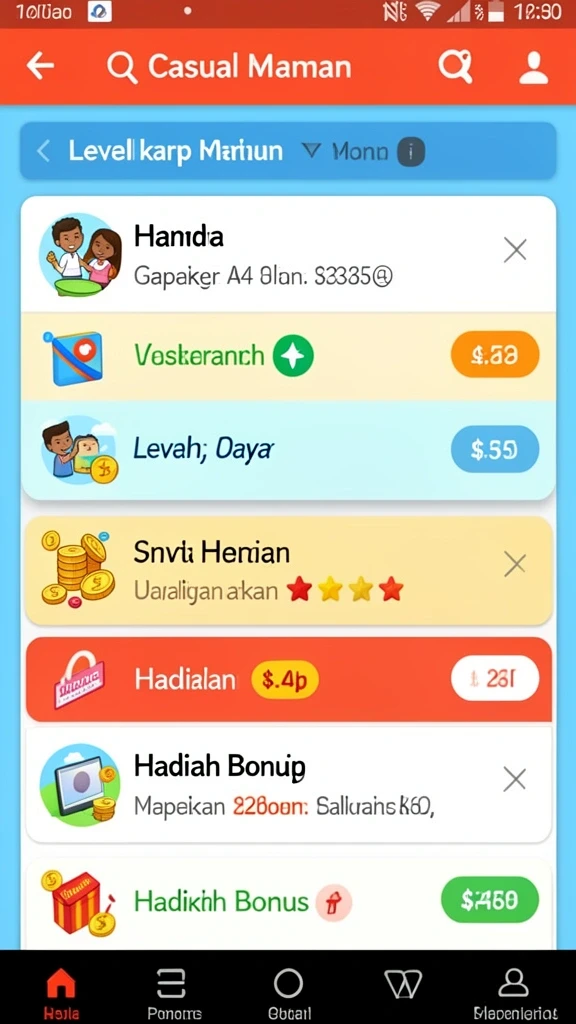Tap the blue price button on Levah; Oaya
Image resolution: width=576 pixels, height=1024 pixels.
click(x=495, y=449)
